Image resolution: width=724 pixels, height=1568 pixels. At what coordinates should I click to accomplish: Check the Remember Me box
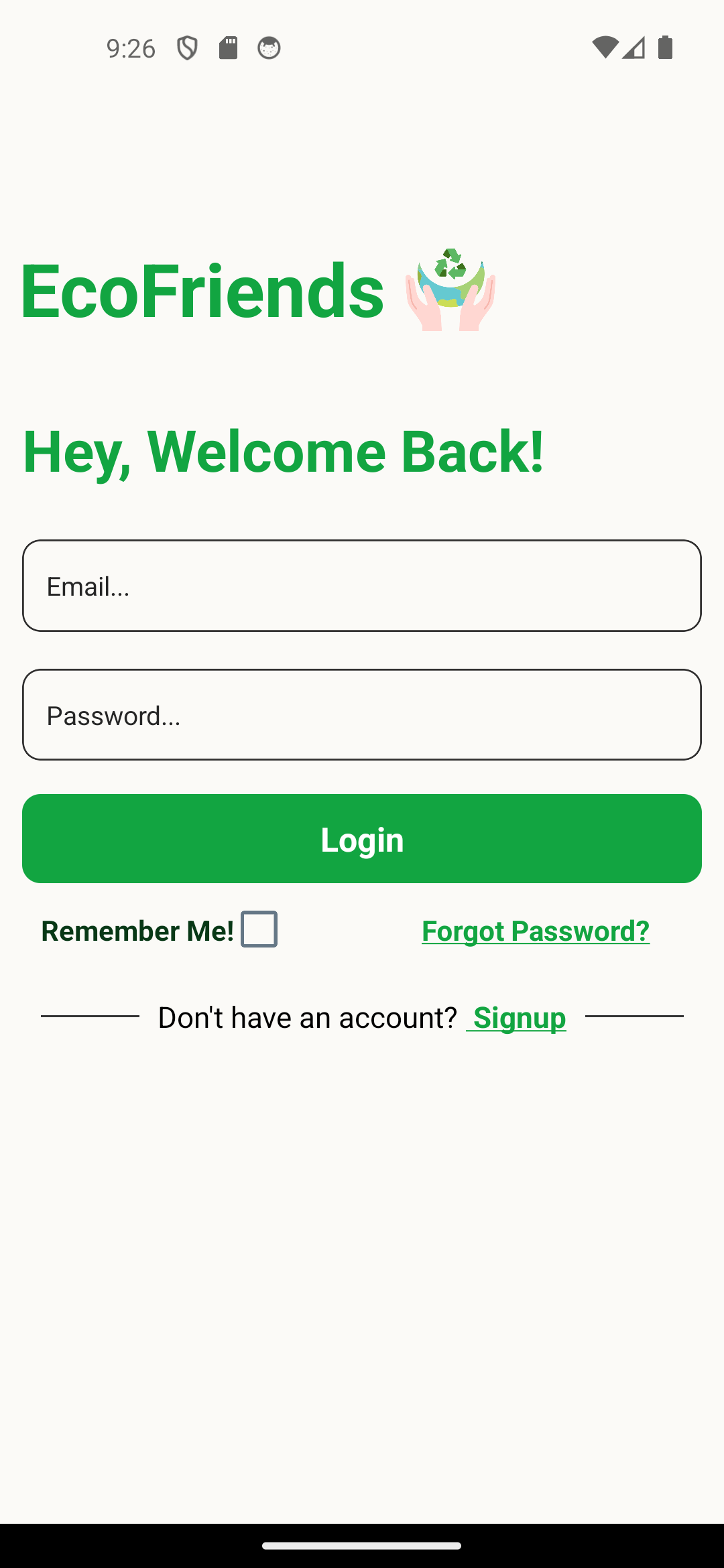[259, 929]
